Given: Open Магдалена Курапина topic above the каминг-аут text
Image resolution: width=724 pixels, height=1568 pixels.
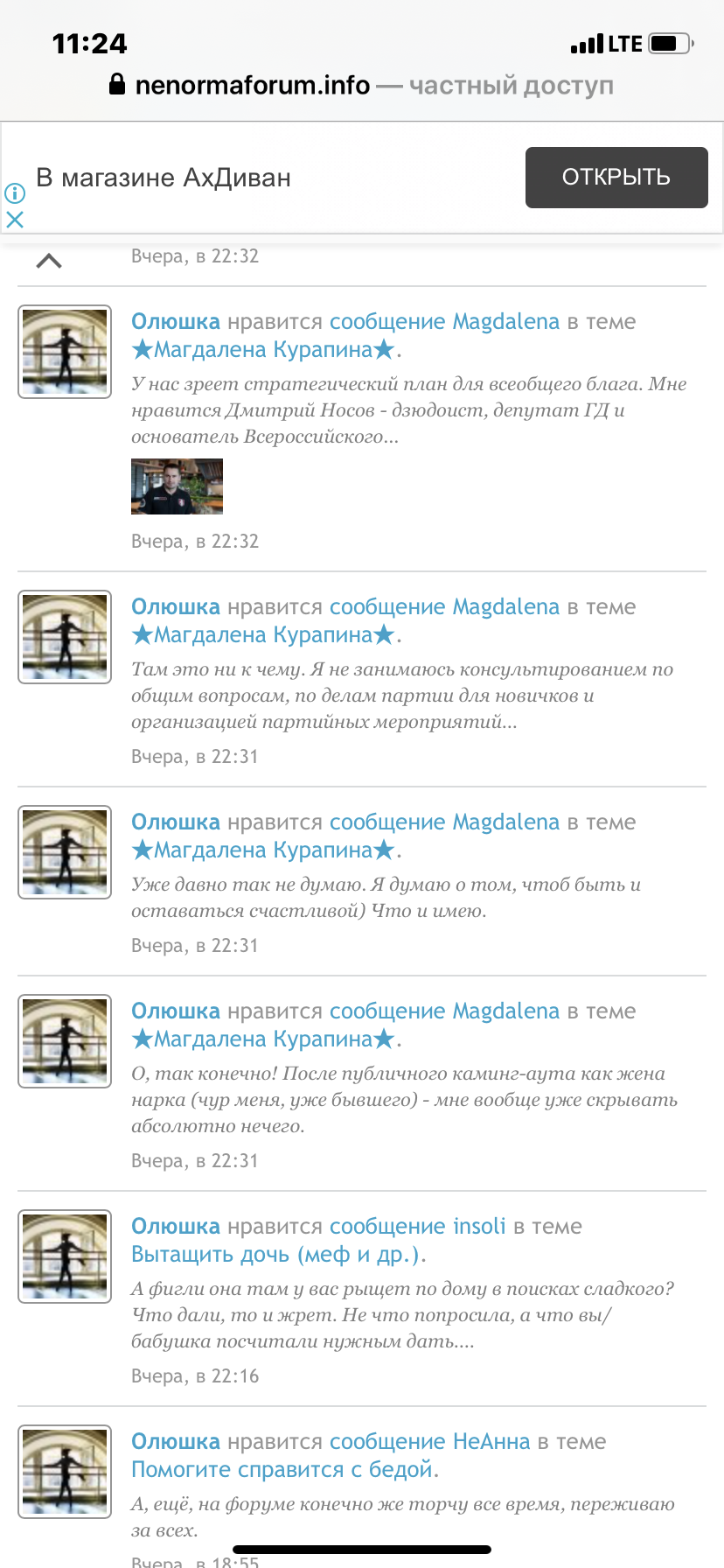Looking at the screenshot, I should coord(263,1039).
